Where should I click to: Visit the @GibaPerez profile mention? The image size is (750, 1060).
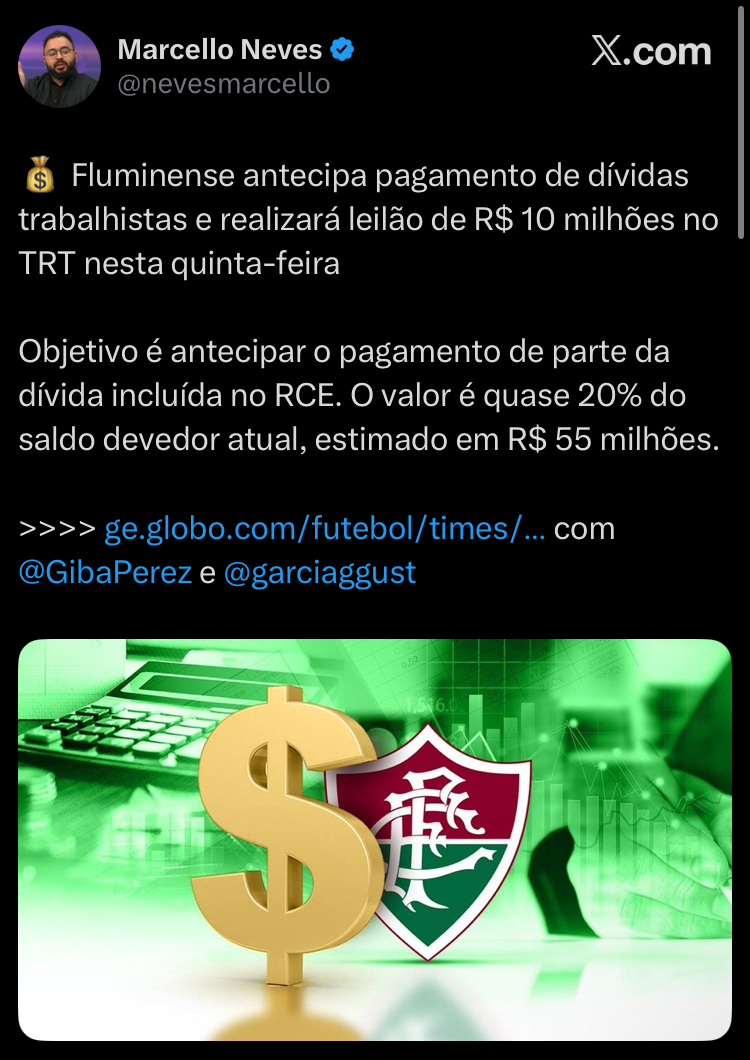click(x=105, y=573)
